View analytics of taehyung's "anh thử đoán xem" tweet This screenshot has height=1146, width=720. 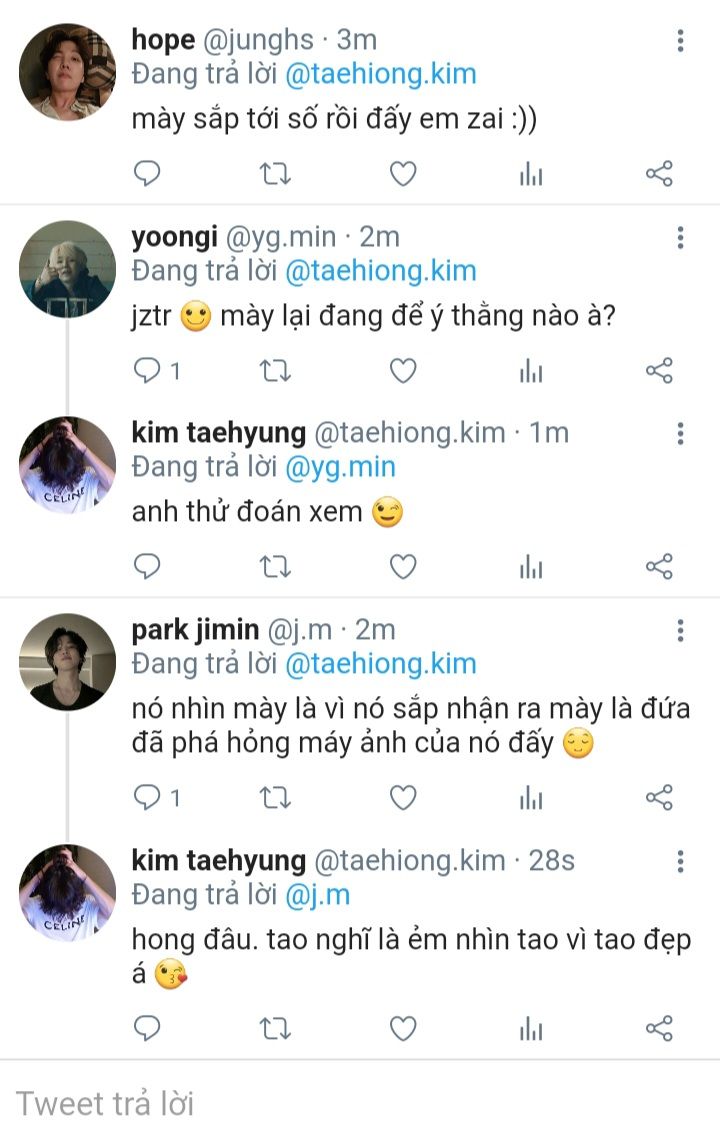coord(531,567)
